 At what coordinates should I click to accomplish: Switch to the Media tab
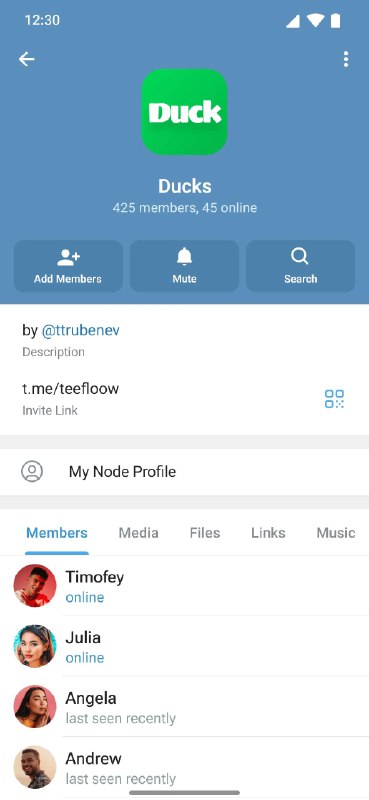pyautogui.click(x=138, y=533)
